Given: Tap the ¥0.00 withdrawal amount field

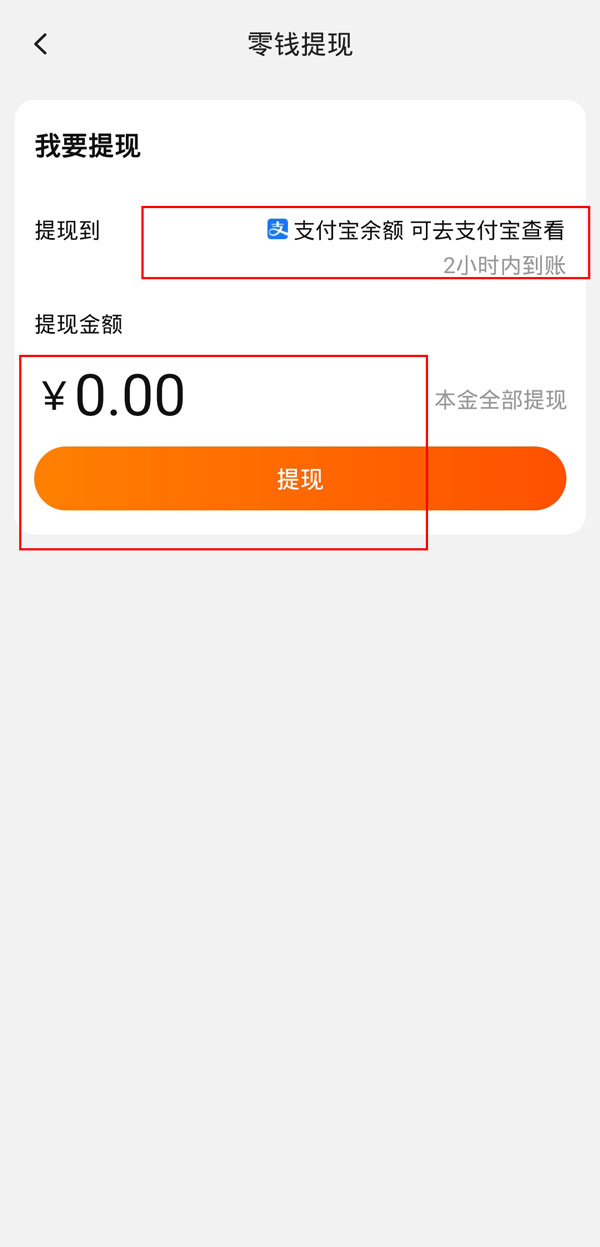Looking at the screenshot, I should [130, 396].
